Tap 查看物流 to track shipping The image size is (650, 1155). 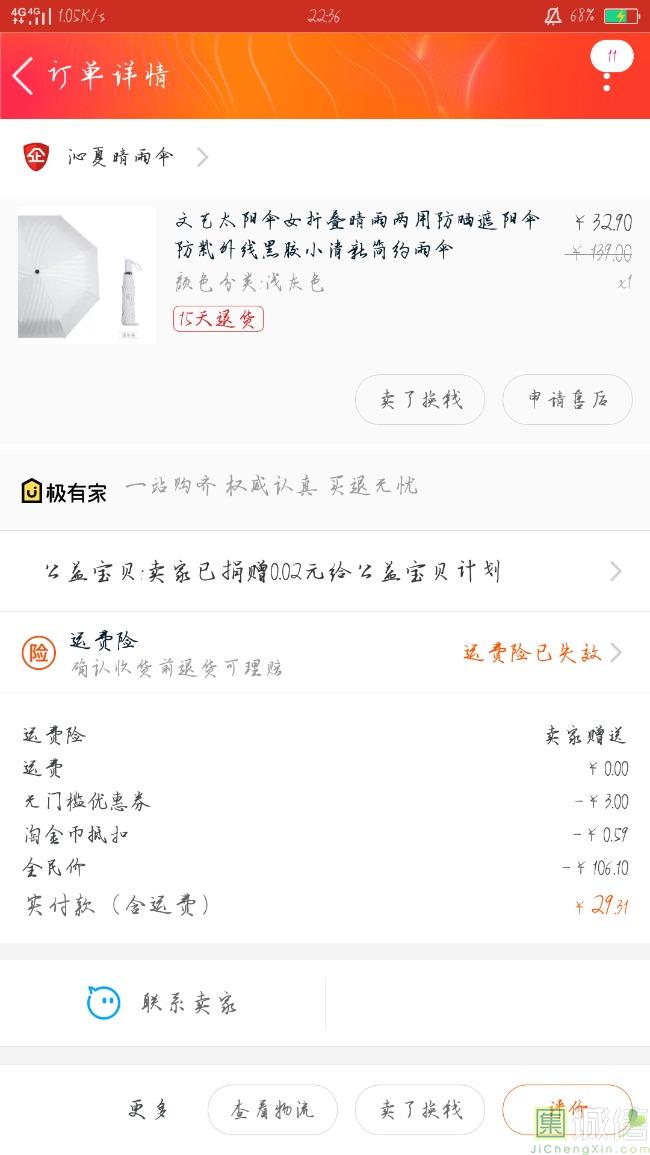coord(272,1109)
